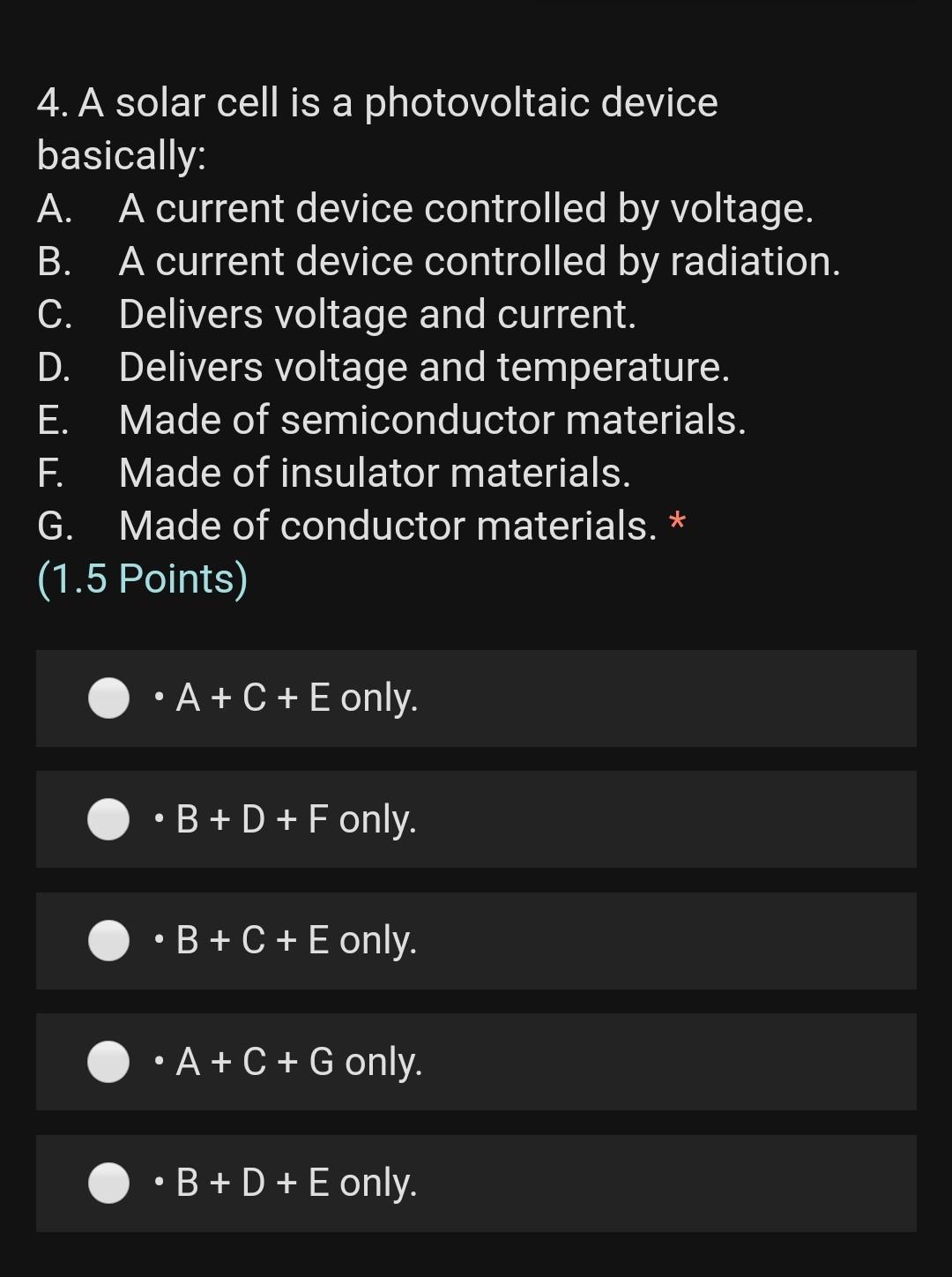Select the "B + C + E only" radio button
952x1277 pixels.
(108, 942)
